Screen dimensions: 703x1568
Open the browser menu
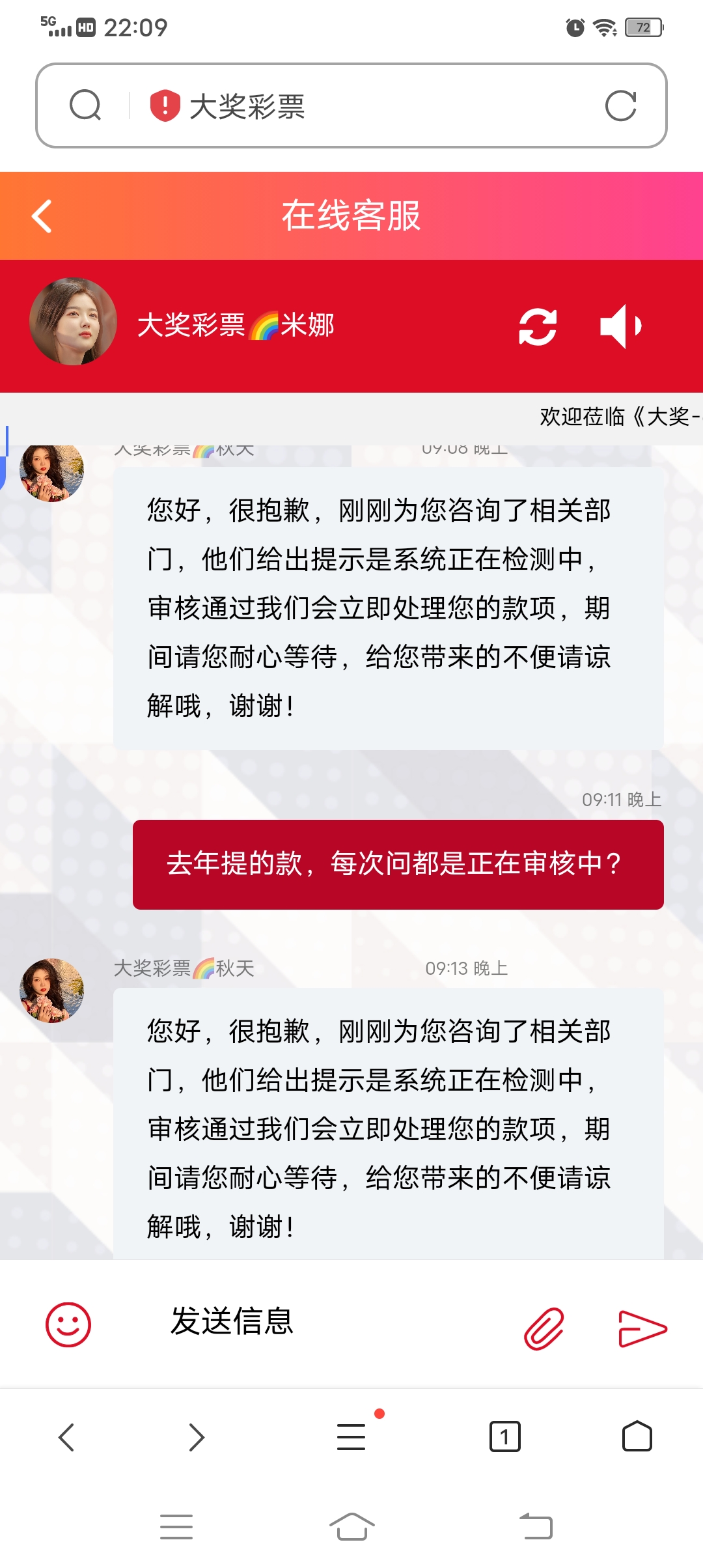tap(351, 1437)
